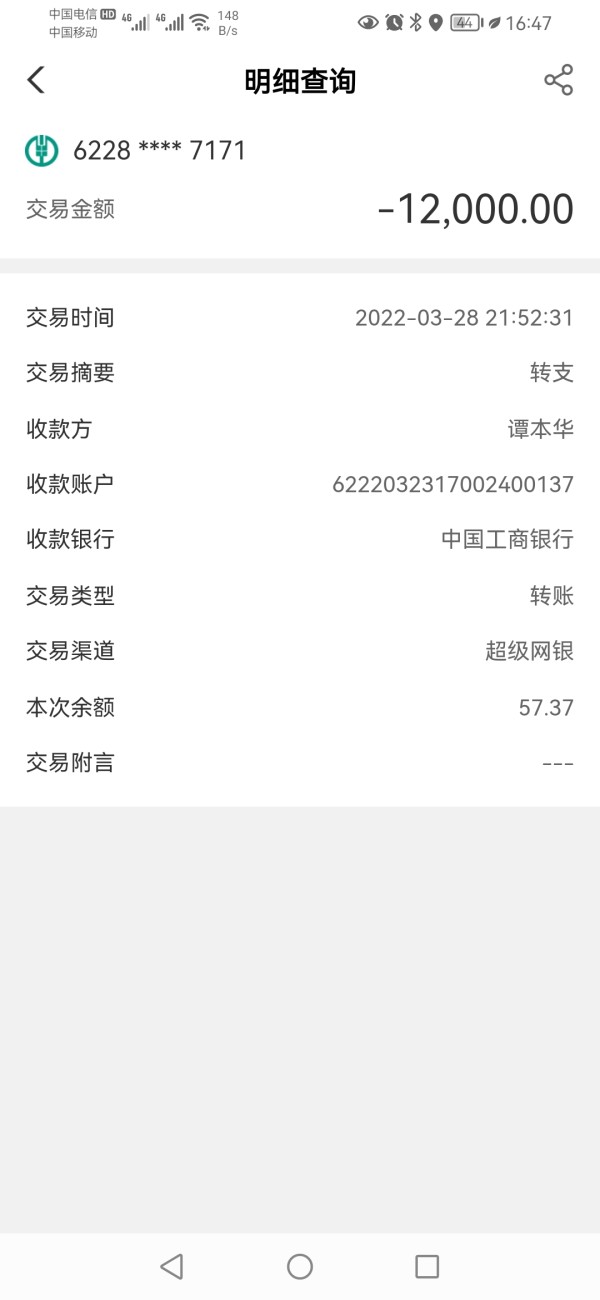Tap the system back button
The image size is (600, 1300).
[171, 1266]
